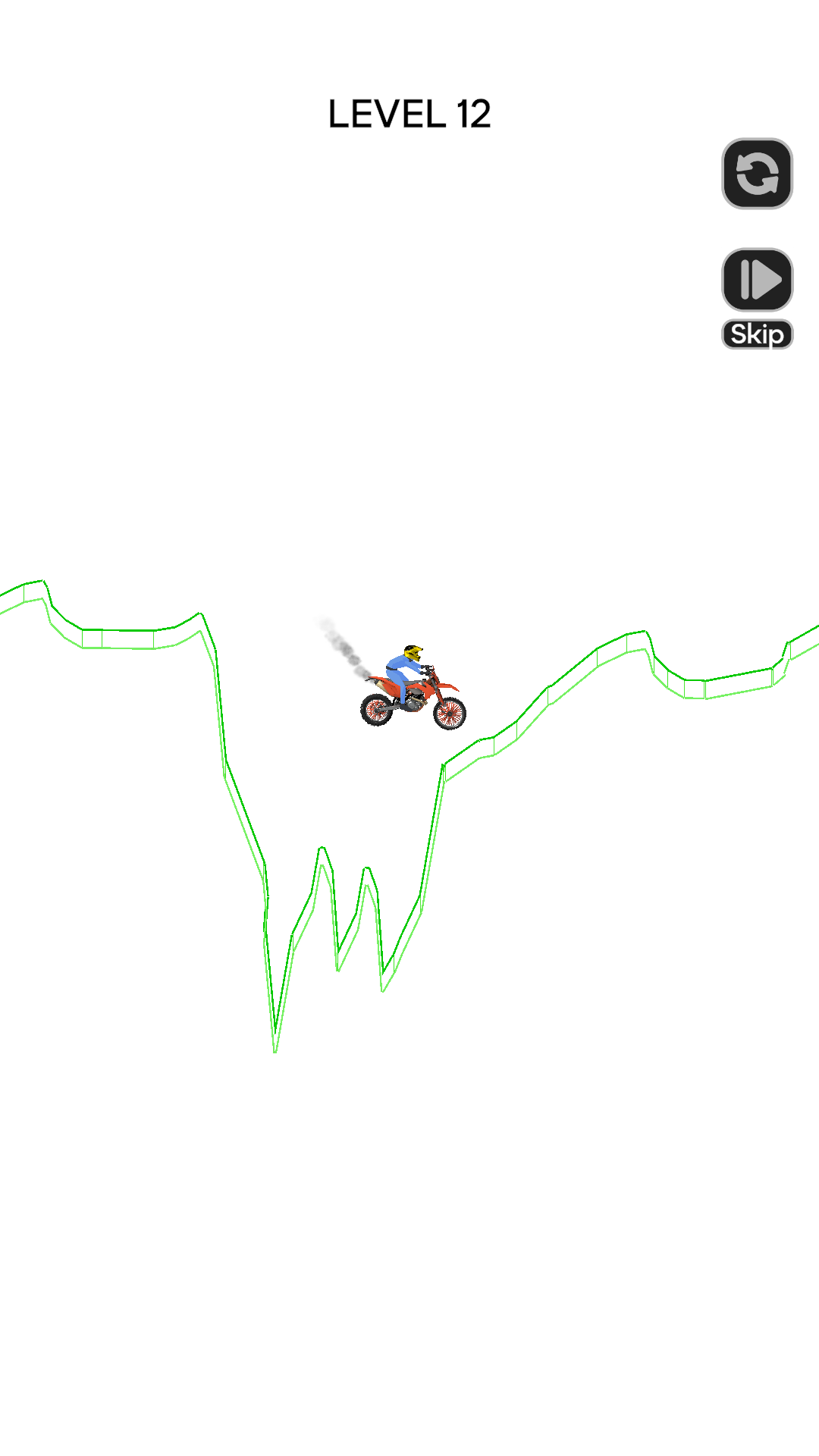The image size is (819, 1456).
Task: Tap the LEVEL 12 title text
Action: 409,111
